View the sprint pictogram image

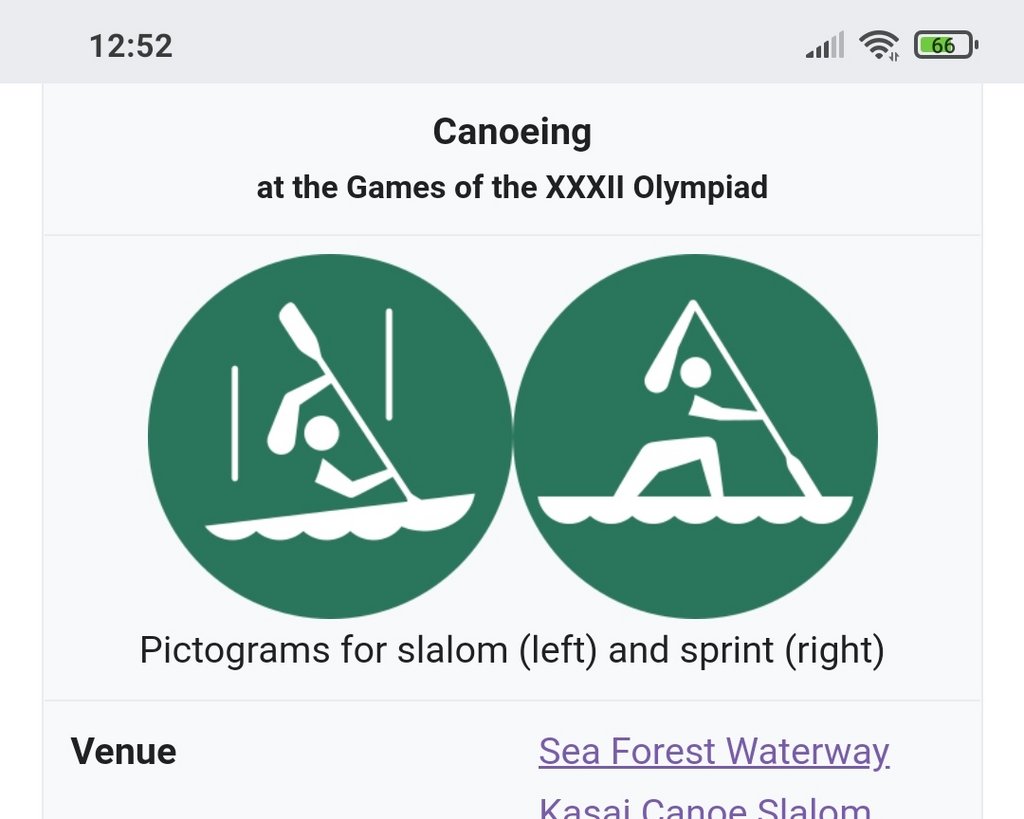point(696,436)
